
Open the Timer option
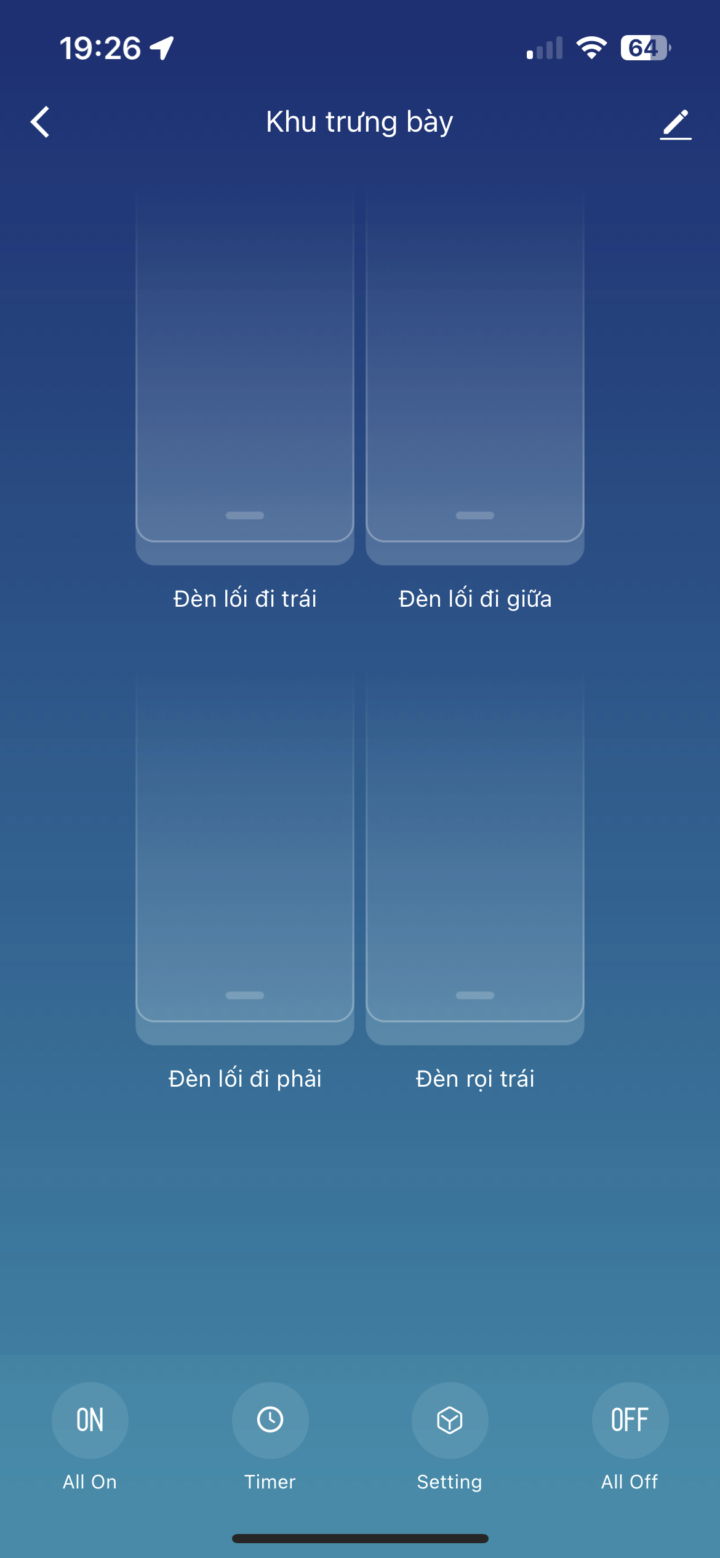pyautogui.click(x=270, y=1420)
